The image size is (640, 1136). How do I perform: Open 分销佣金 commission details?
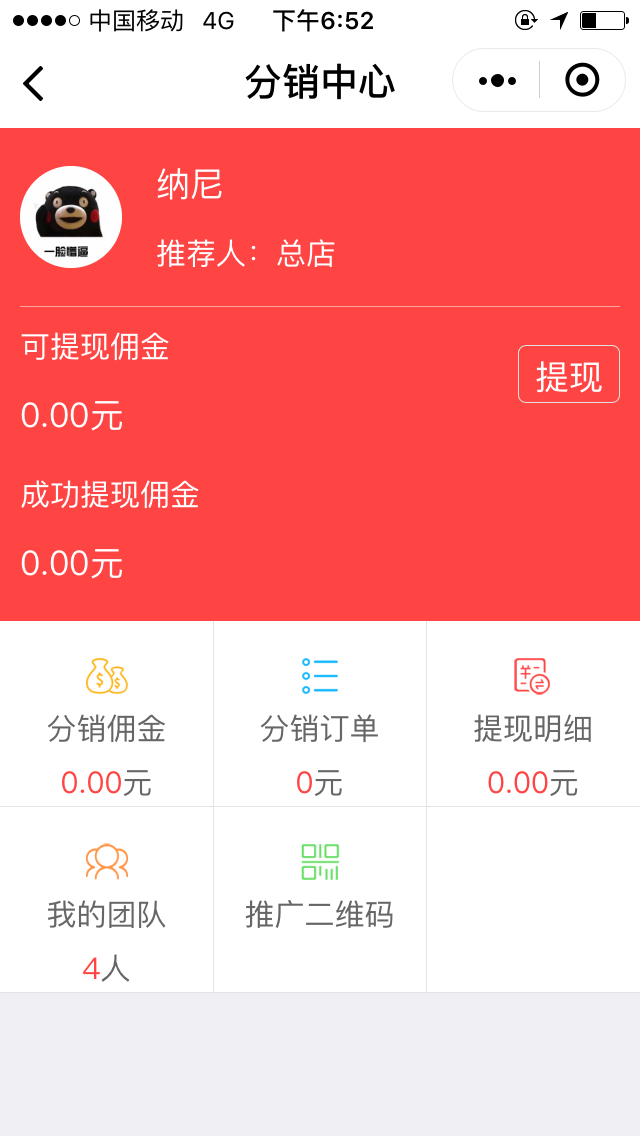point(107,714)
